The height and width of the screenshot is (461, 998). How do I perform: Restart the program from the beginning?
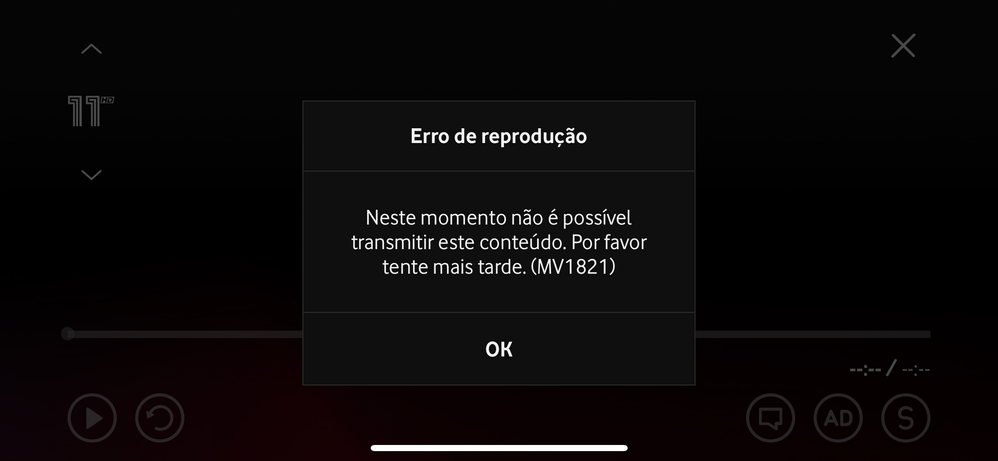160,418
